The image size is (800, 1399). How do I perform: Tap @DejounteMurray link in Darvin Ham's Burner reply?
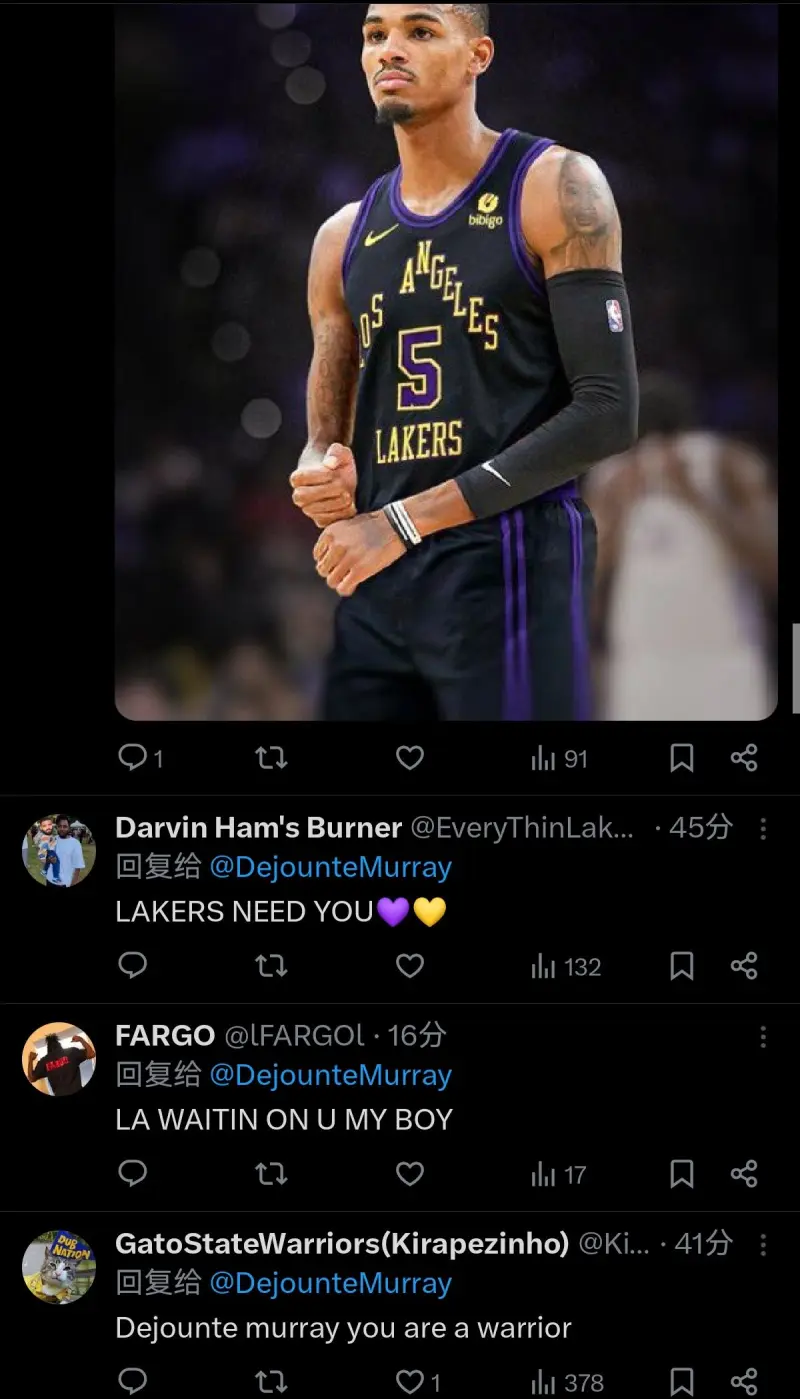coord(330,867)
